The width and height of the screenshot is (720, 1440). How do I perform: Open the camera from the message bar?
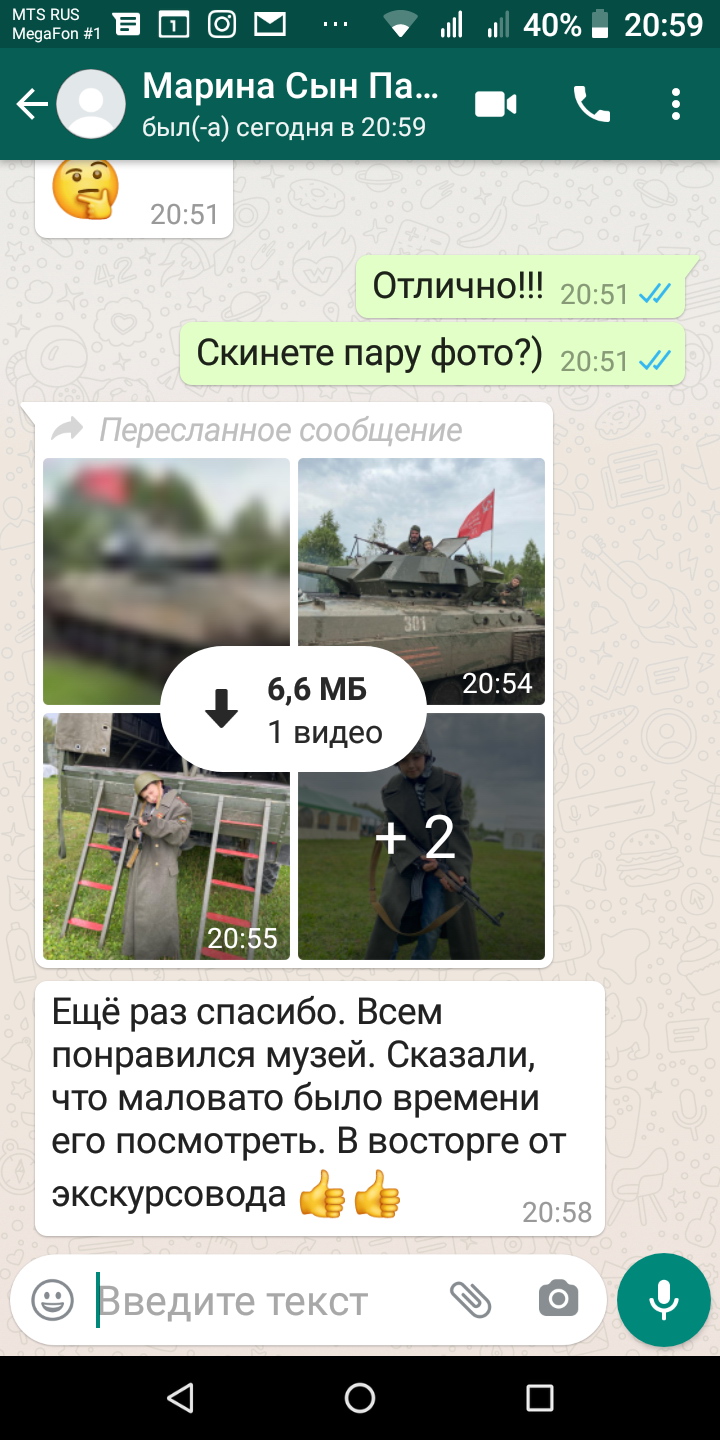[558, 1301]
